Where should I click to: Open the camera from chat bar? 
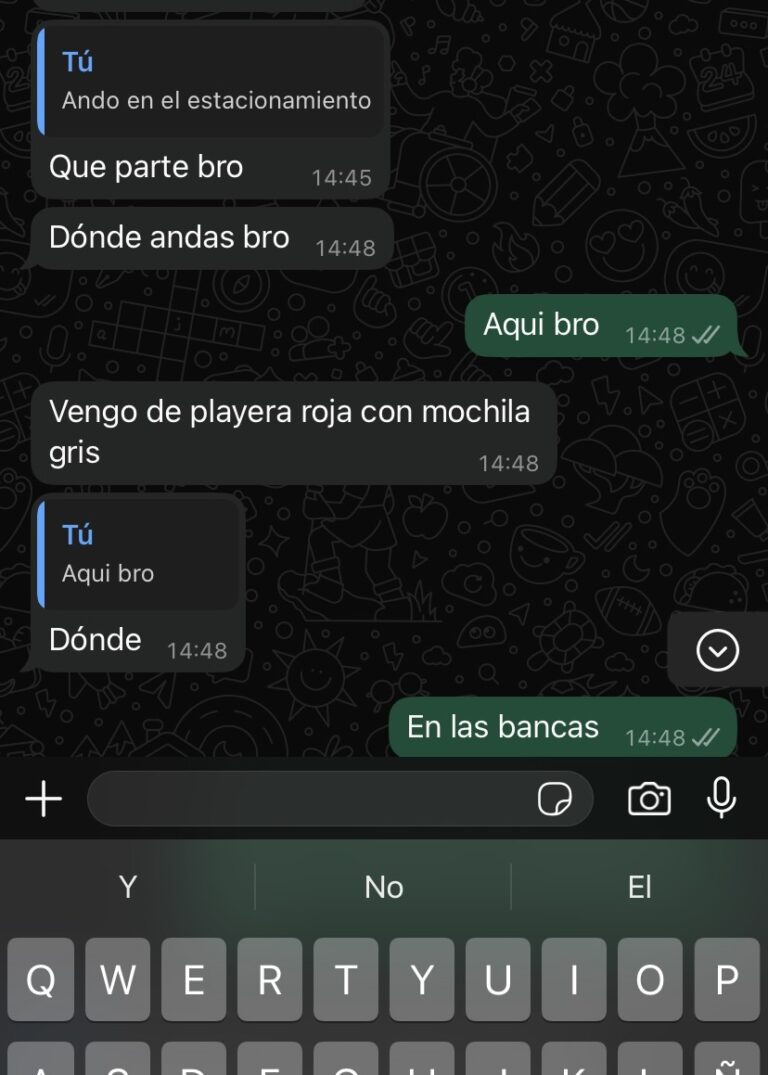point(648,799)
